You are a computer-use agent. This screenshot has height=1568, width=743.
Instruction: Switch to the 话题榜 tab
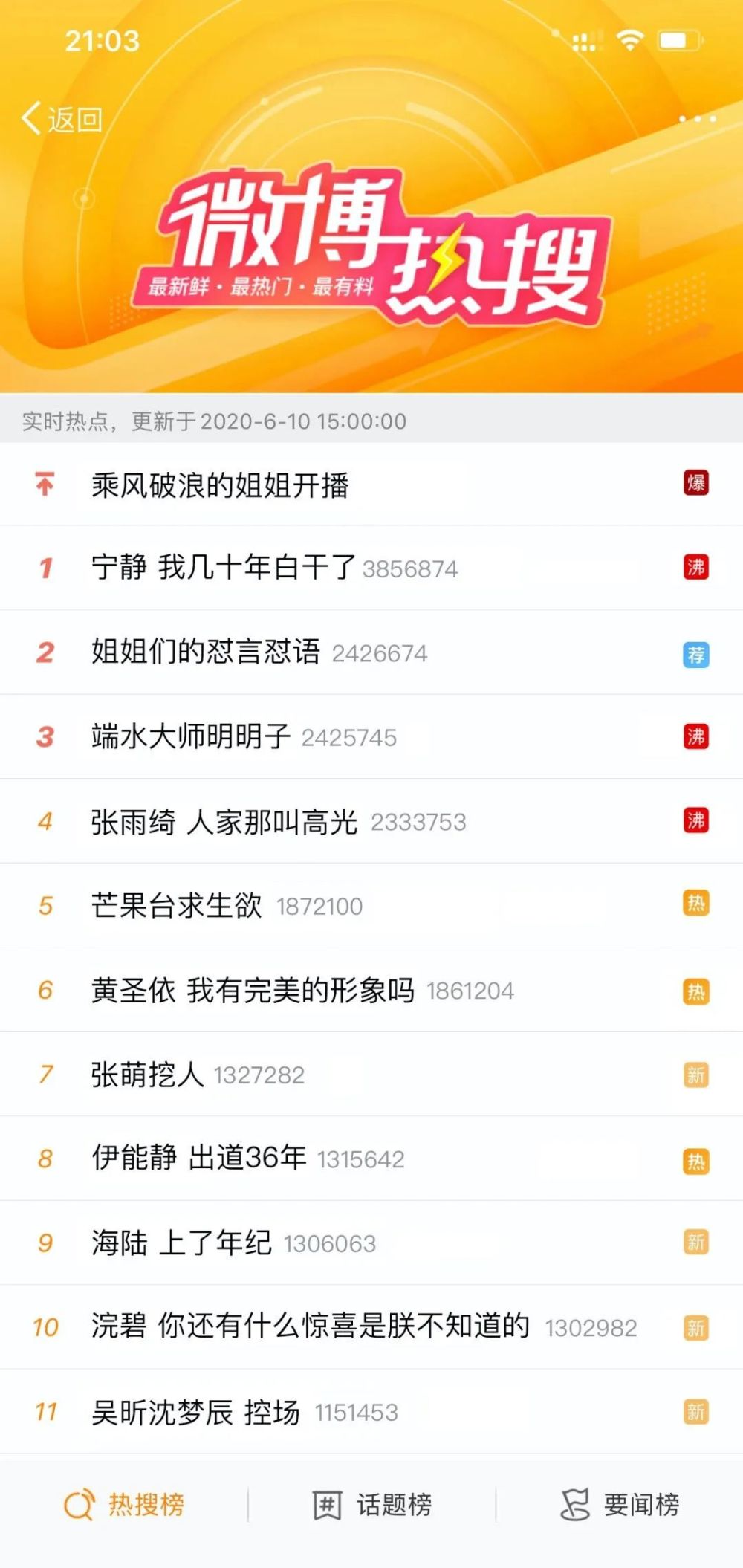[x=371, y=1505]
